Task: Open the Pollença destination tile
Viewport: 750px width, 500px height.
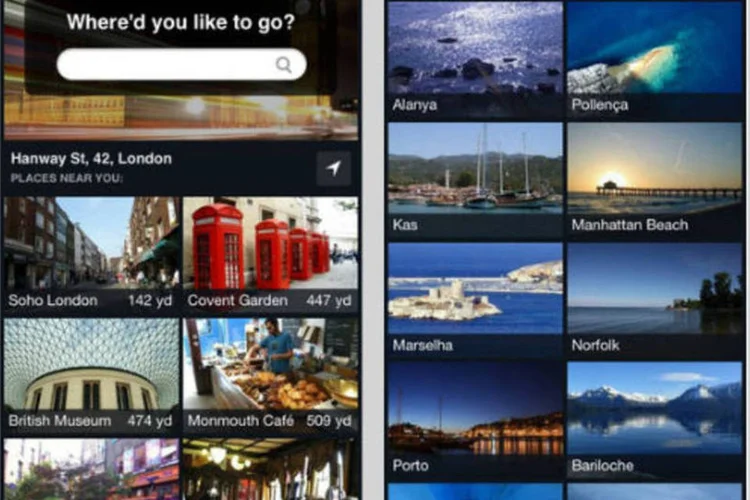Action: point(655,58)
